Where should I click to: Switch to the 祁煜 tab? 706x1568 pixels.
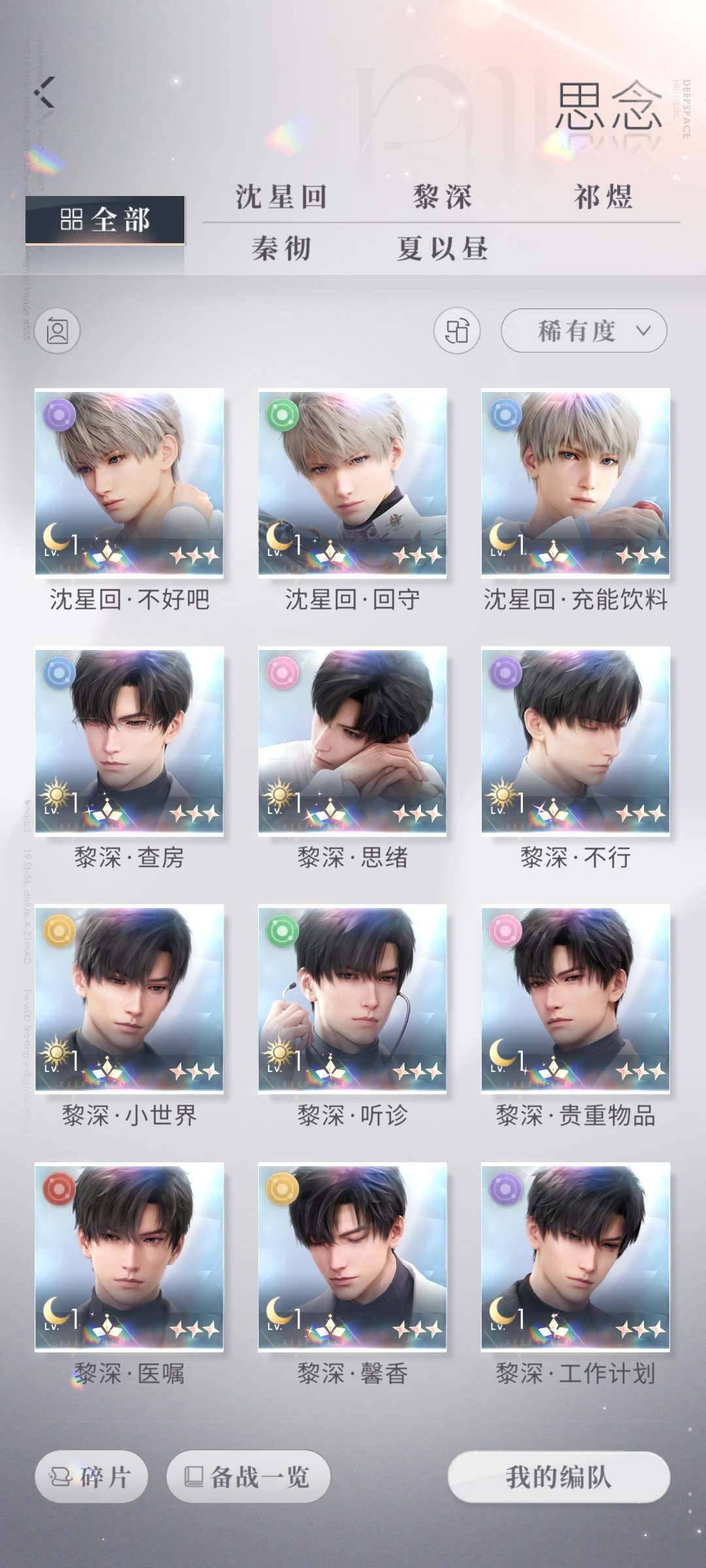pos(603,197)
